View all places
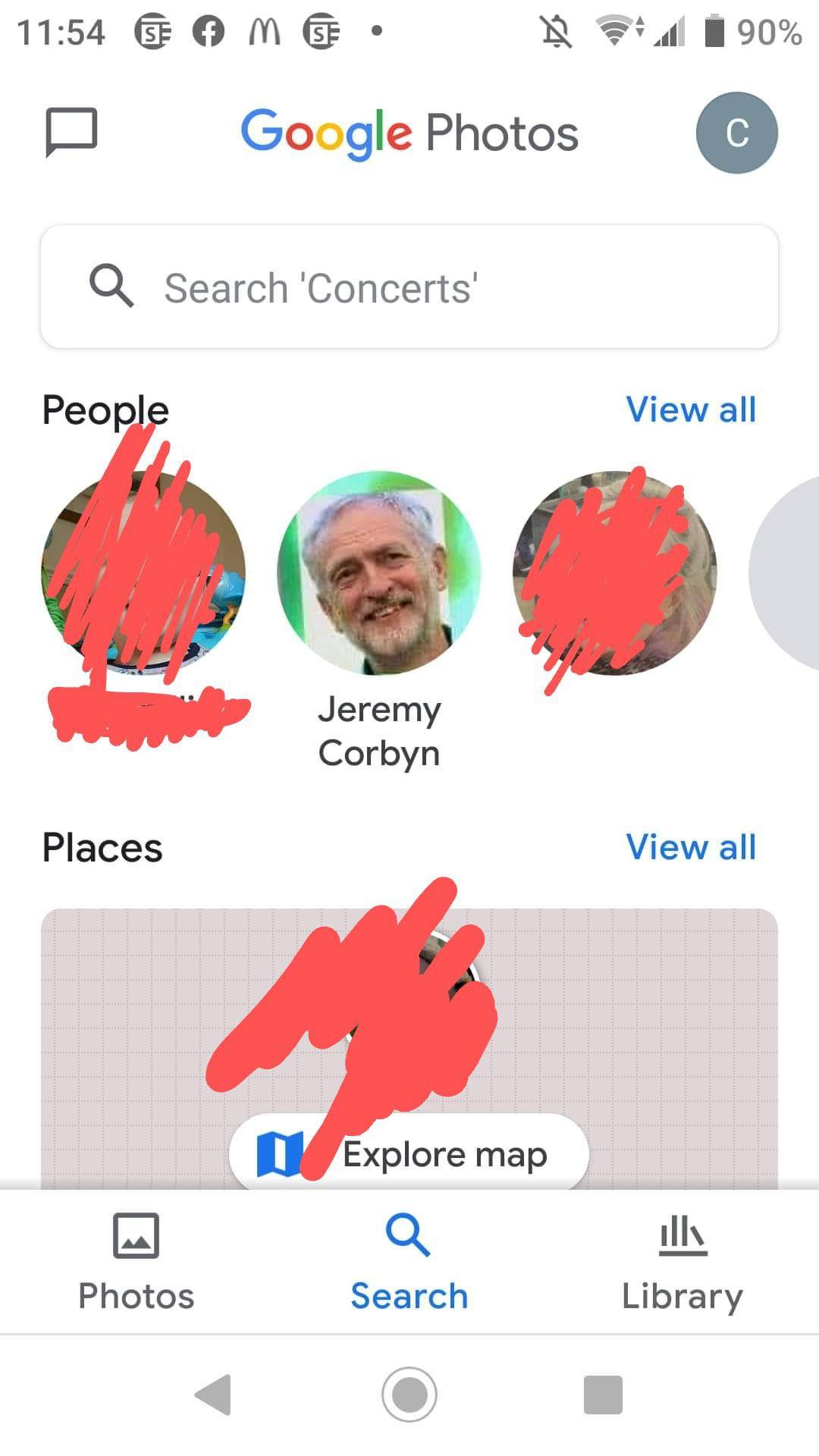Image resolution: width=819 pixels, height=1456 pixels. tap(692, 846)
